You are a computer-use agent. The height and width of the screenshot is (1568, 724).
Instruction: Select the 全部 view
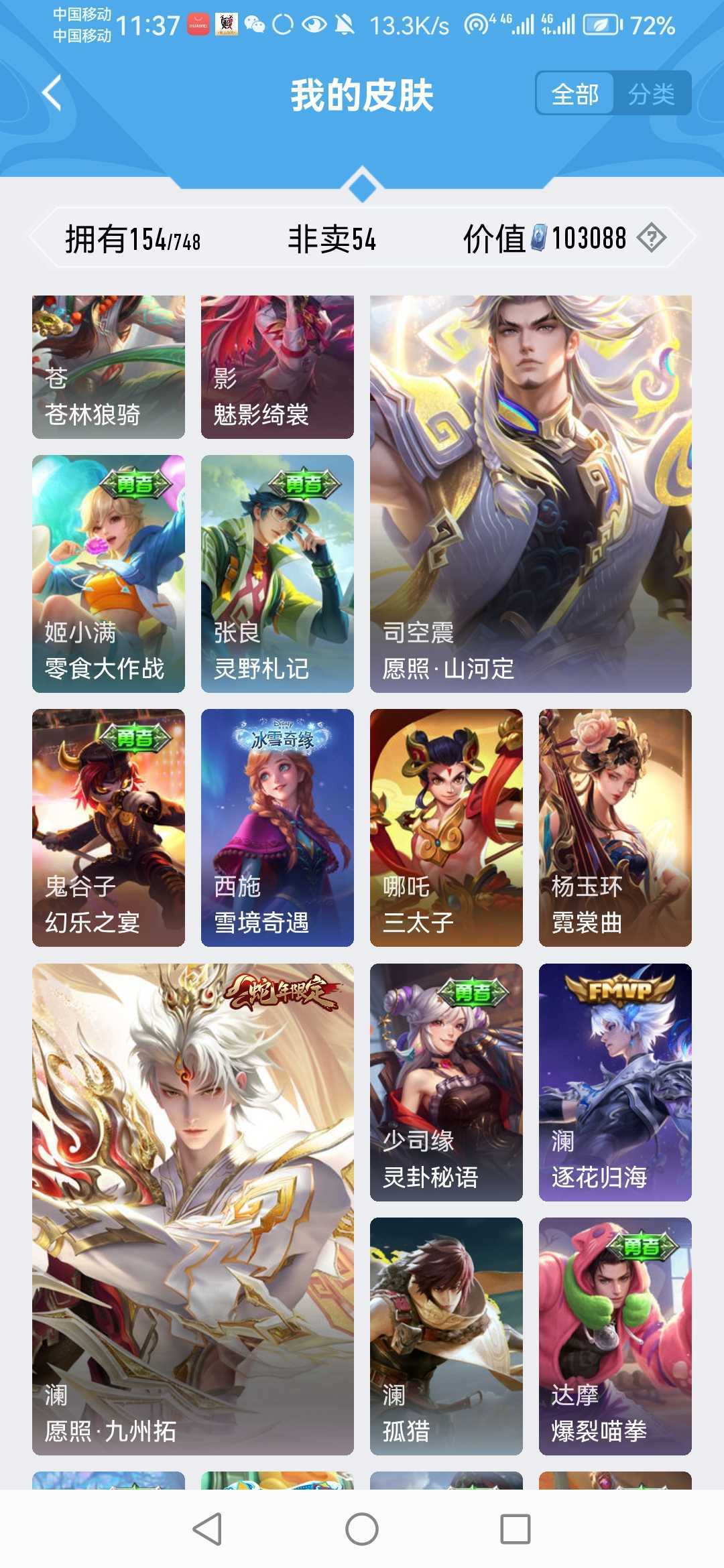(575, 94)
